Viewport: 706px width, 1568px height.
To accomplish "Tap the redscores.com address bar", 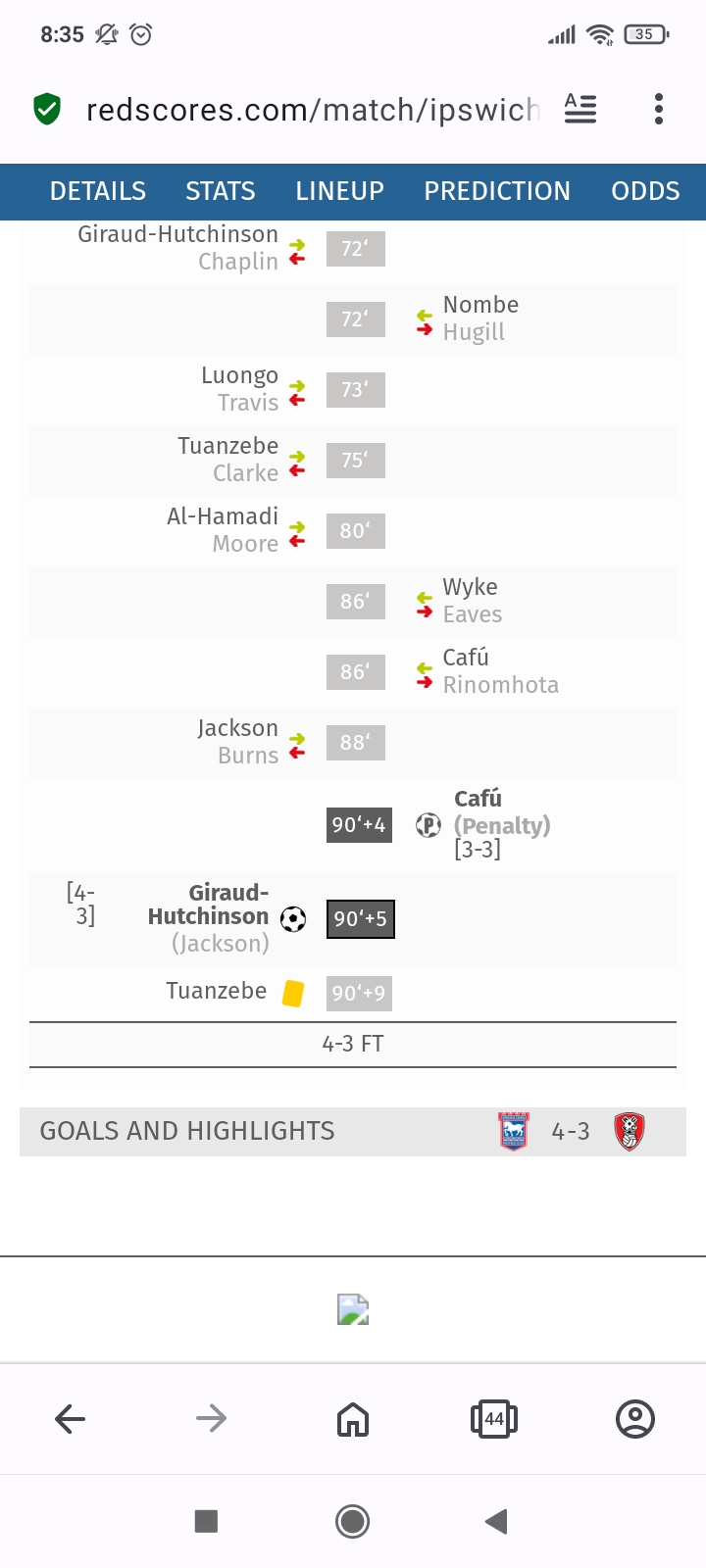I will 312,110.
